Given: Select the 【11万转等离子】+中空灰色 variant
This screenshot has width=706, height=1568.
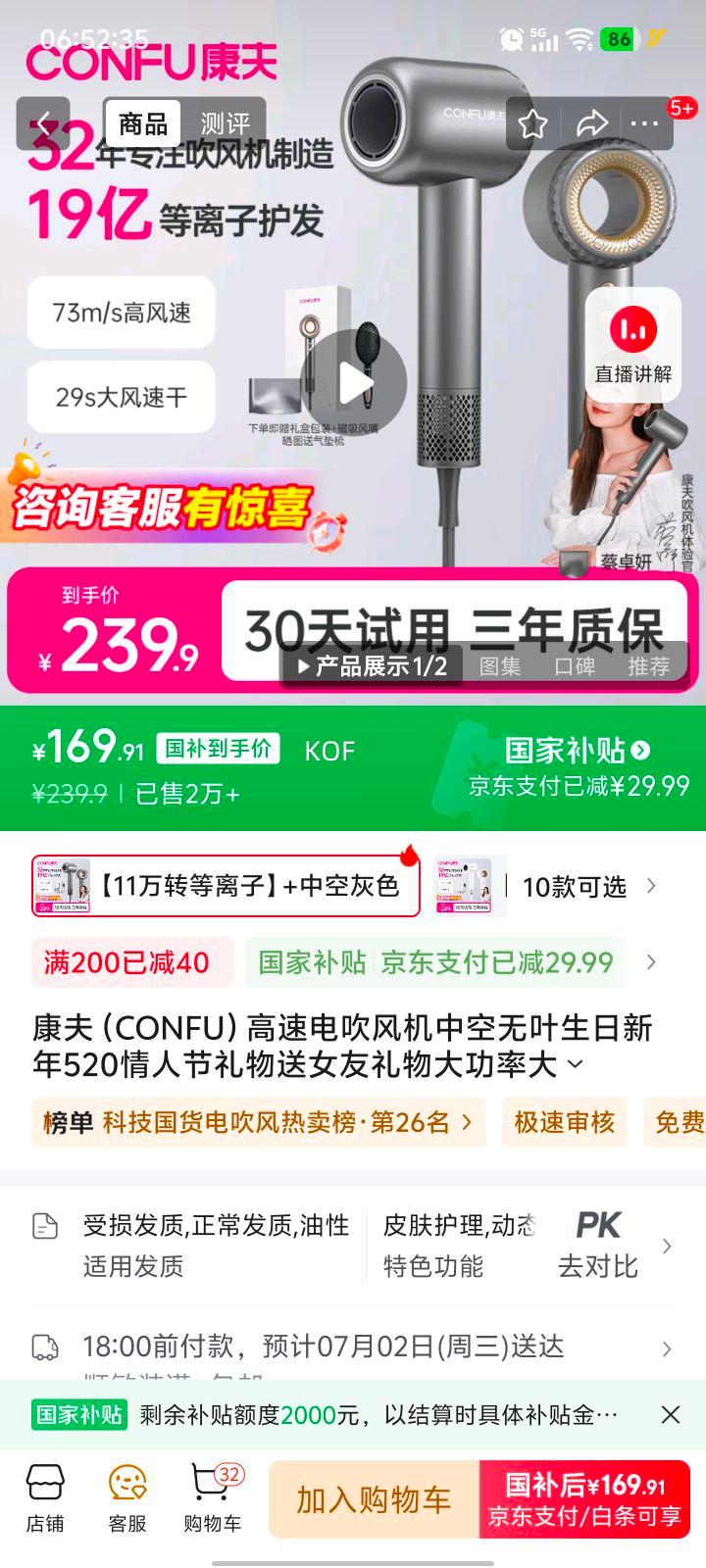Looking at the screenshot, I should coord(226,886).
